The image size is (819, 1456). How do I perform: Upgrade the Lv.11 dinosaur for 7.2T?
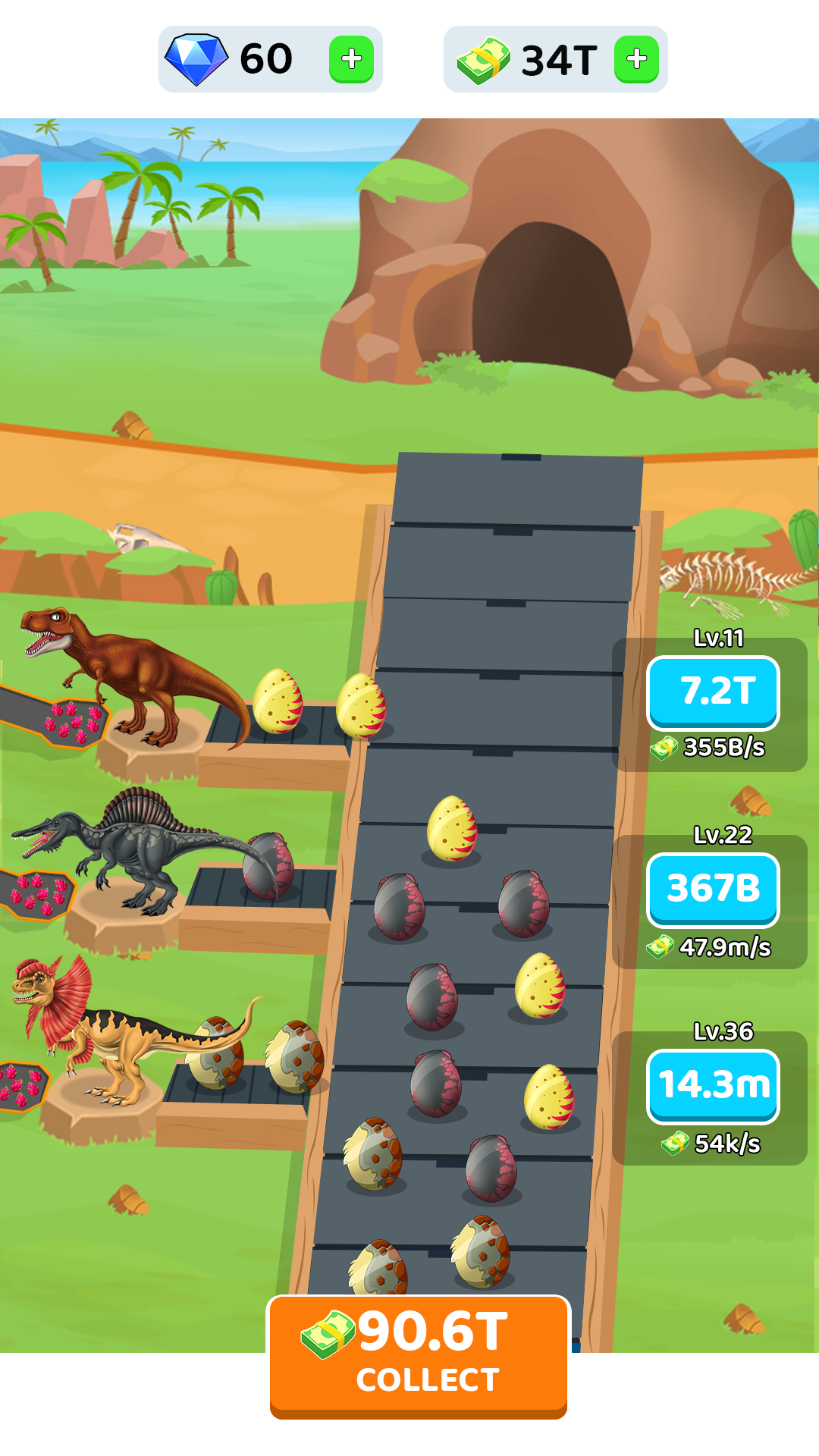713,692
